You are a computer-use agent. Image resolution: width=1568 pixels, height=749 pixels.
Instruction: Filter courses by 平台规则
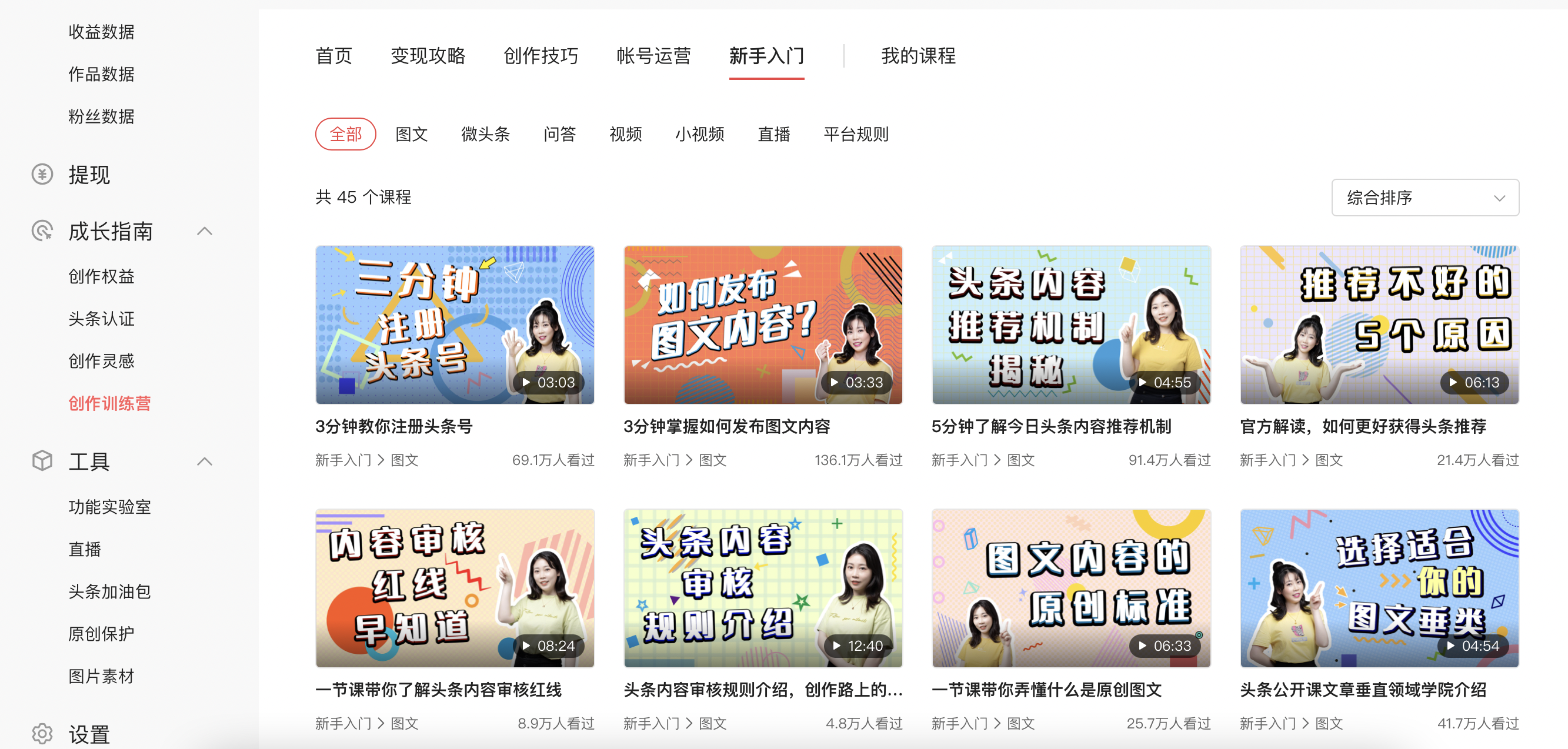click(855, 134)
